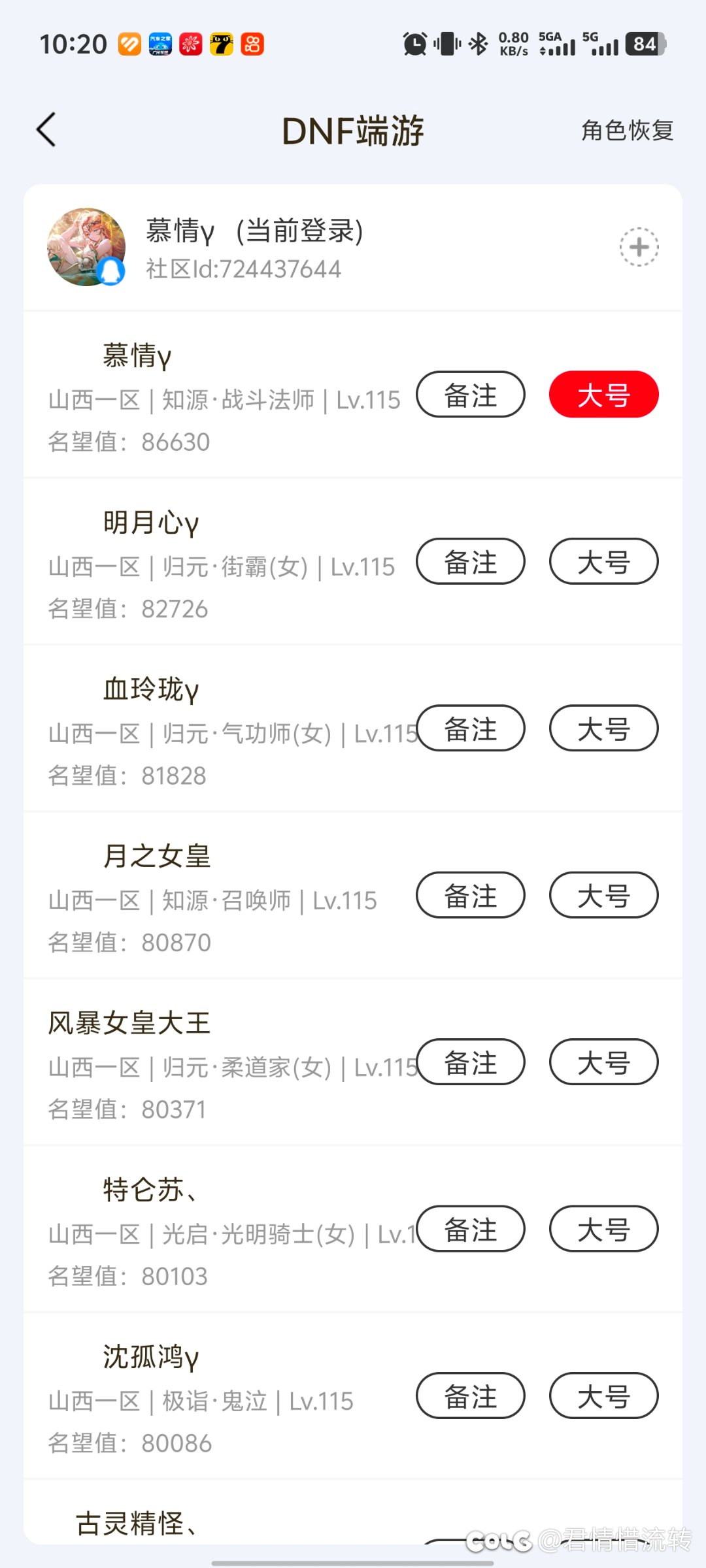Tap the red flower notification icon
Image resolution: width=706 pixels, height=1568 pixels.
190,43
